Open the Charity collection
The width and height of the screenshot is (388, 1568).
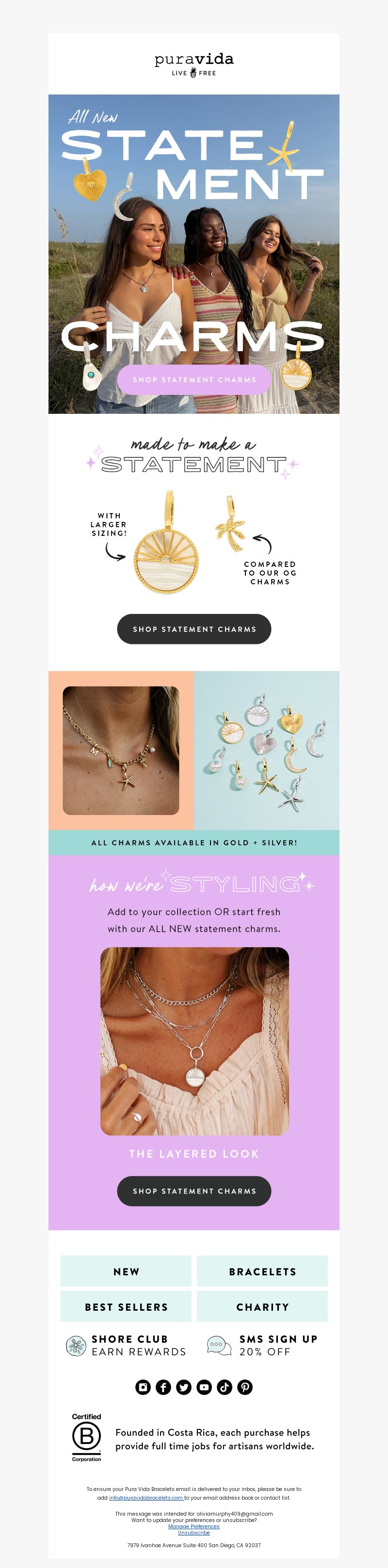point(262,1307)
